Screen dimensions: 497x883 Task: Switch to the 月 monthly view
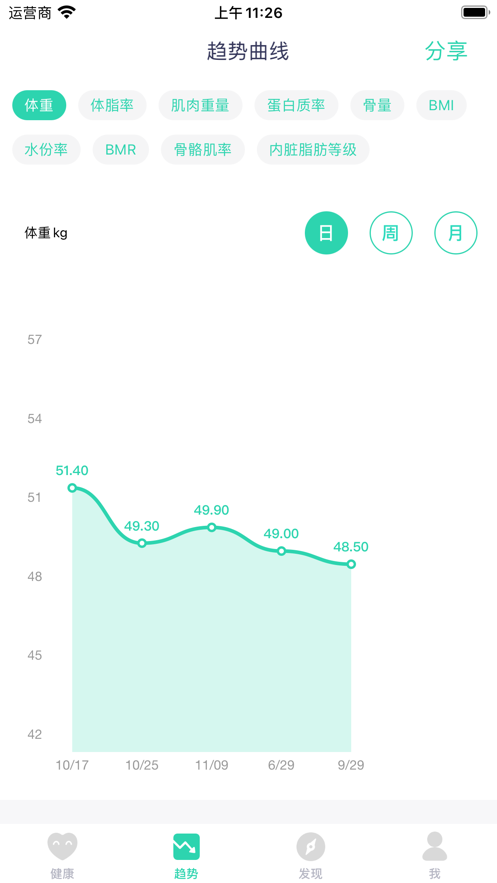tap(456, 233)
